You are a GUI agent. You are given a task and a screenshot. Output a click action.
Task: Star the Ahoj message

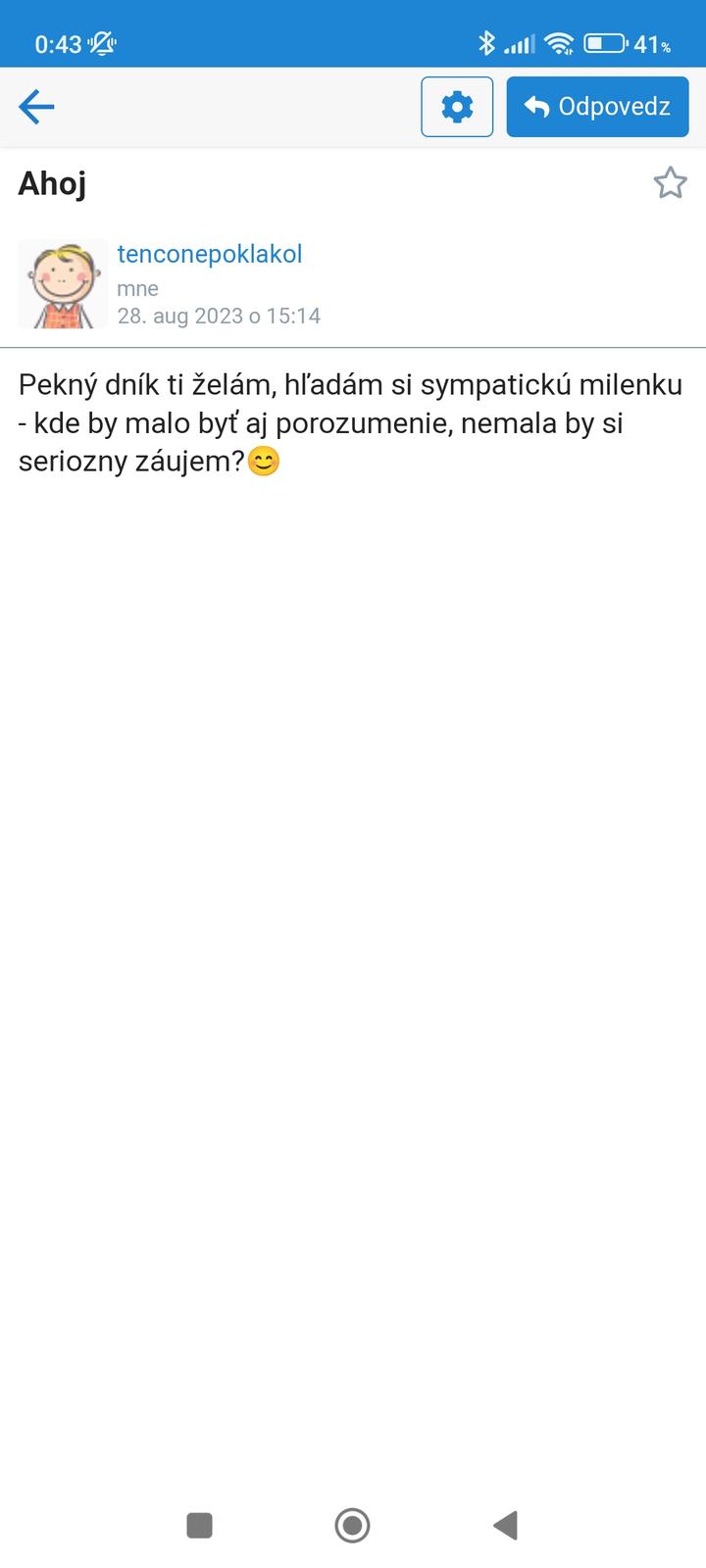(670, 183)
